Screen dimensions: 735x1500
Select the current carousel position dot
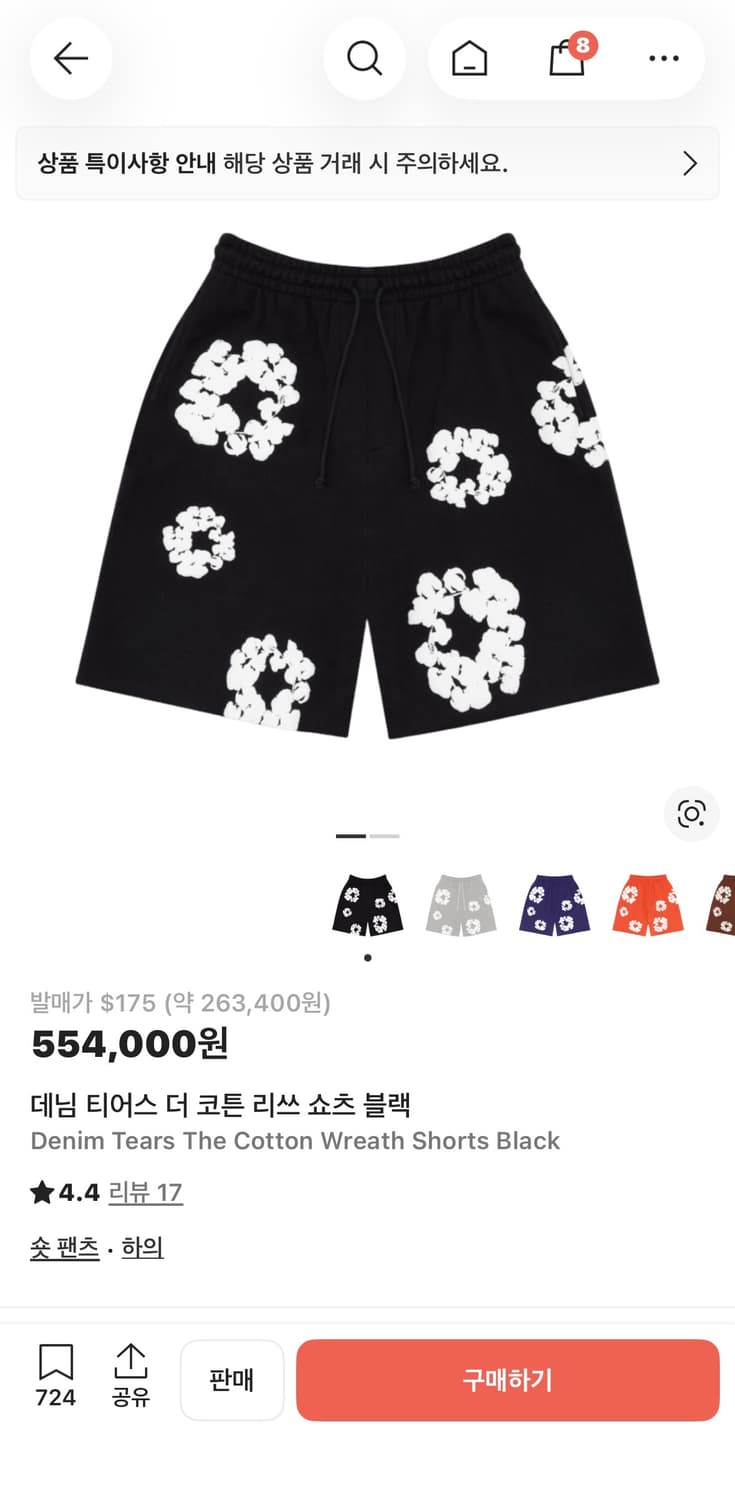pos(350,835)
